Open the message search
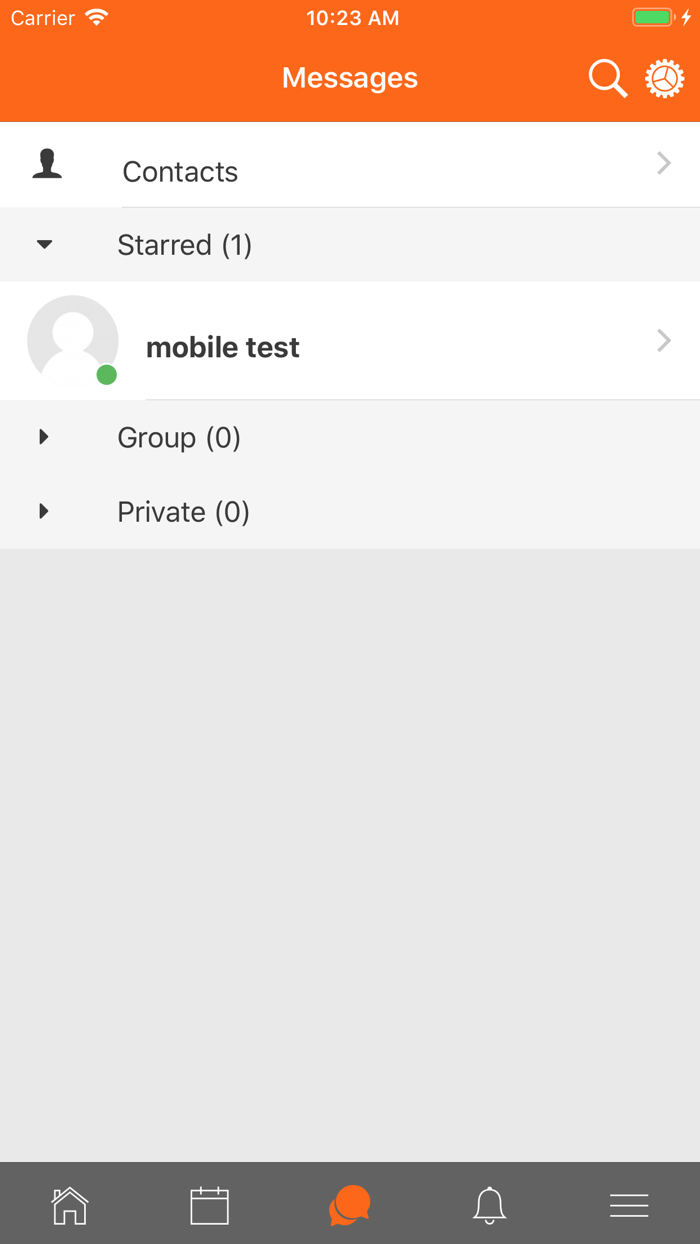Viewport: 700px width, 1244px height. pyautogui.click(x=607, y=78)
